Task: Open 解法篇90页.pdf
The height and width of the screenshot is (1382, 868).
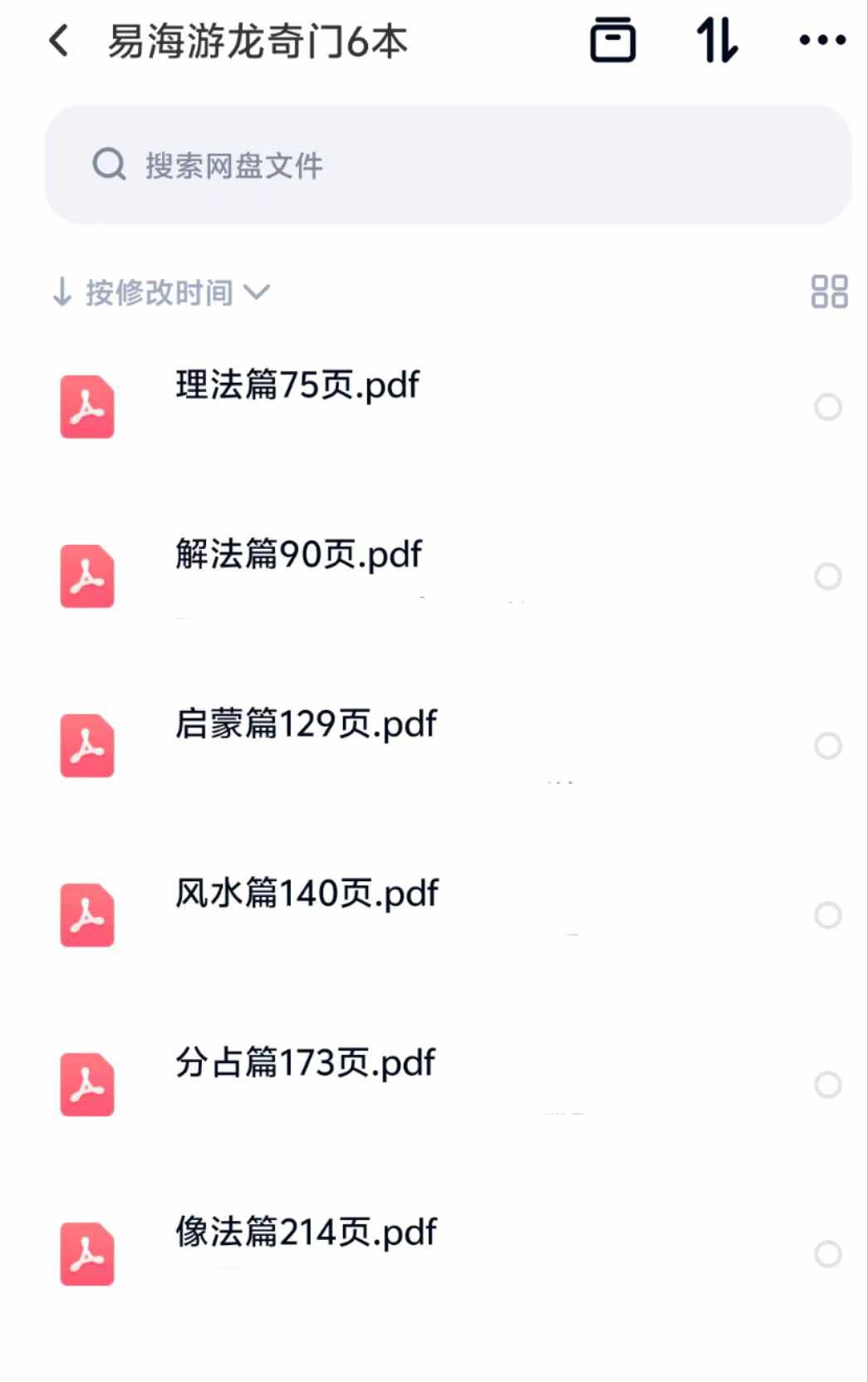Action: coord(299,556)
